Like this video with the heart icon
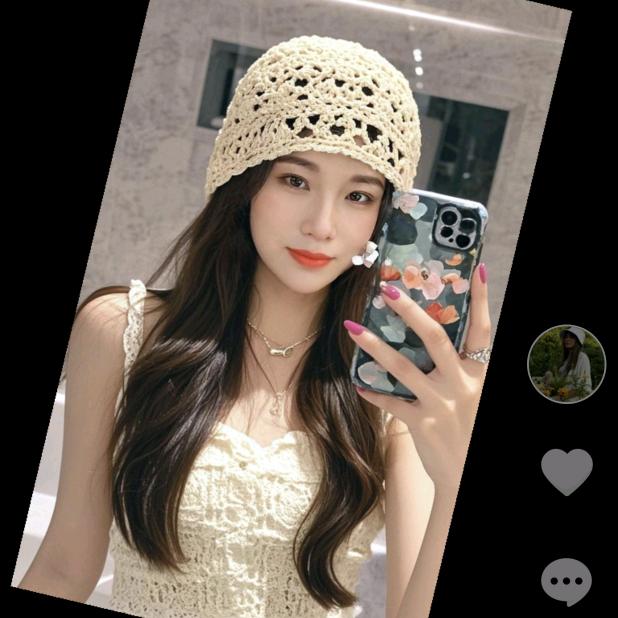 point(567,470)
